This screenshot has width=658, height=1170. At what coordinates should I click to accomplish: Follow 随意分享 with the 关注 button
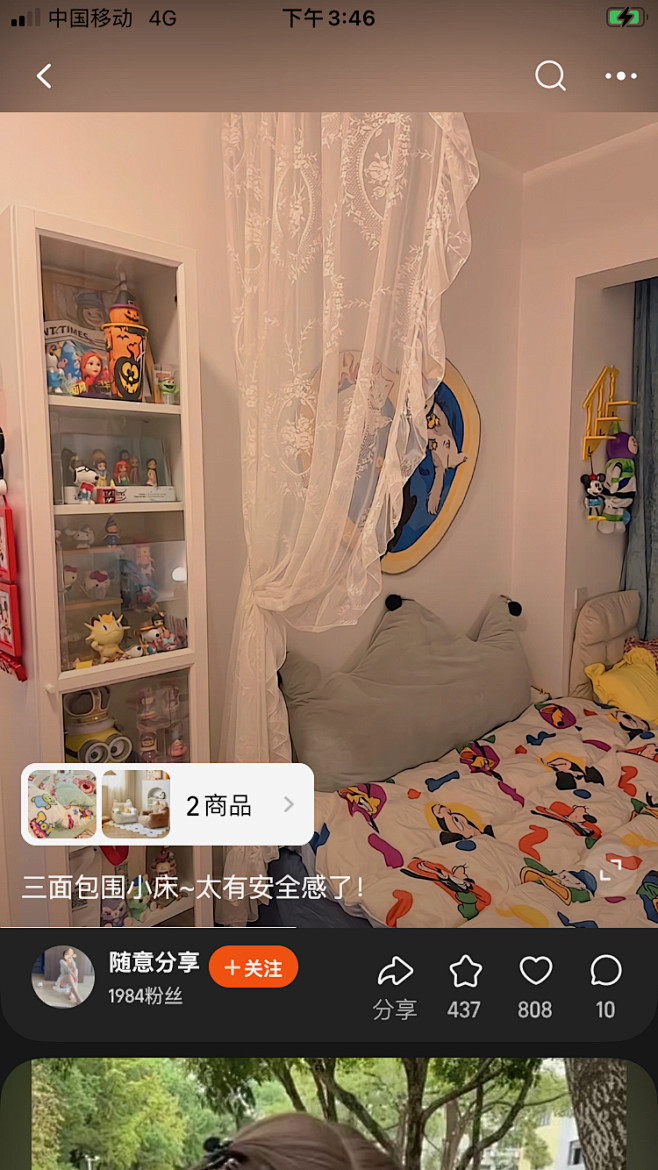(x=253, y=968)
